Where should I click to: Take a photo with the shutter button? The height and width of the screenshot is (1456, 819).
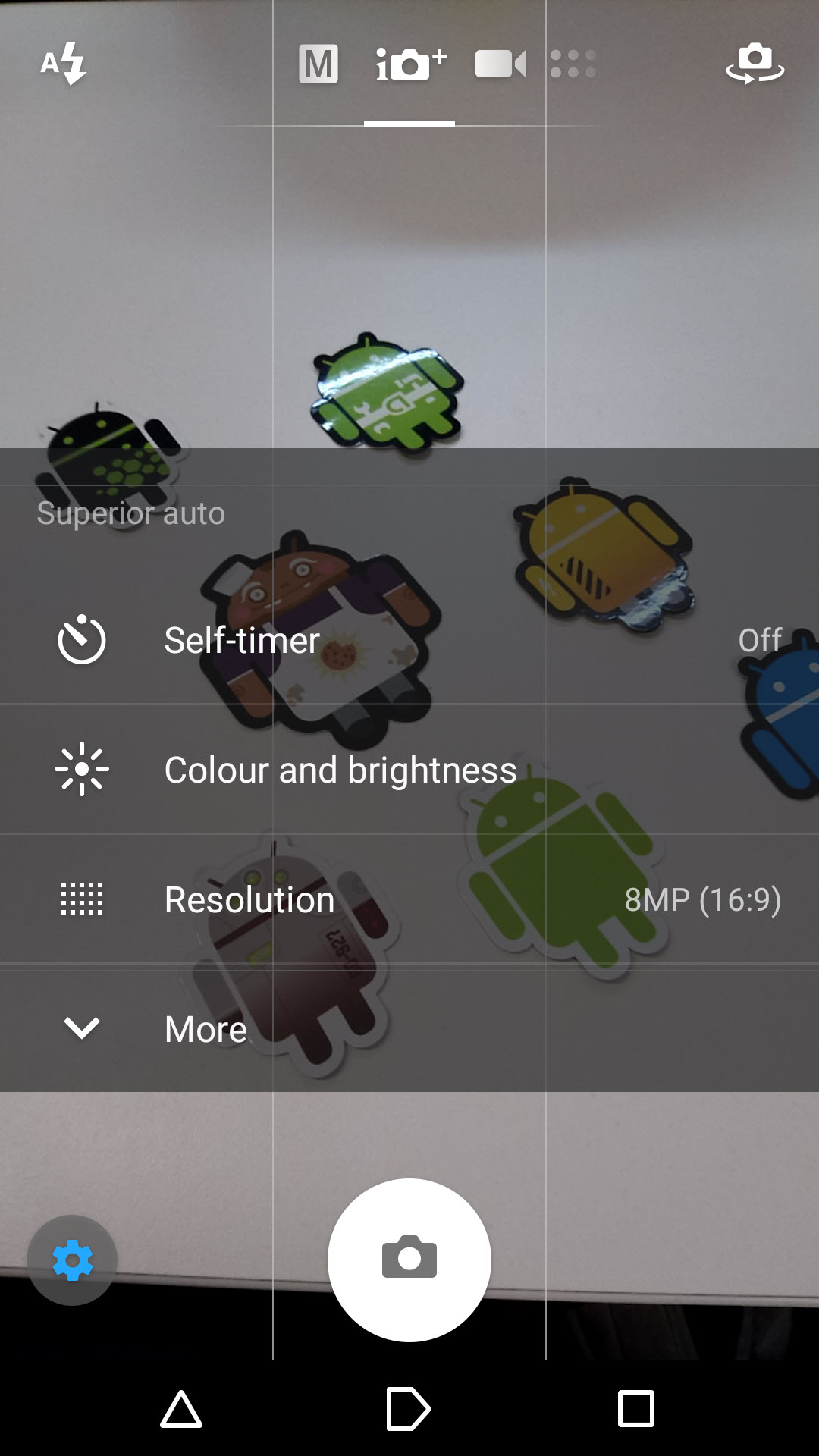click(x=409, y=1260)
